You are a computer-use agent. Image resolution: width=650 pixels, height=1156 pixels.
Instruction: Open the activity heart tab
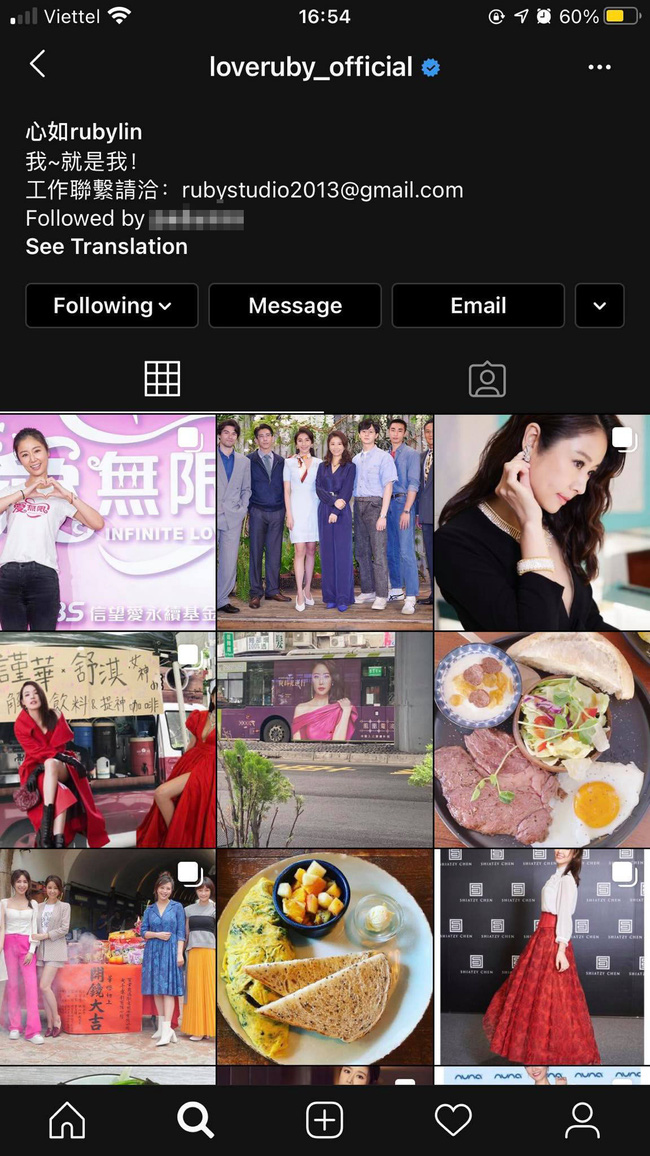453,1121
